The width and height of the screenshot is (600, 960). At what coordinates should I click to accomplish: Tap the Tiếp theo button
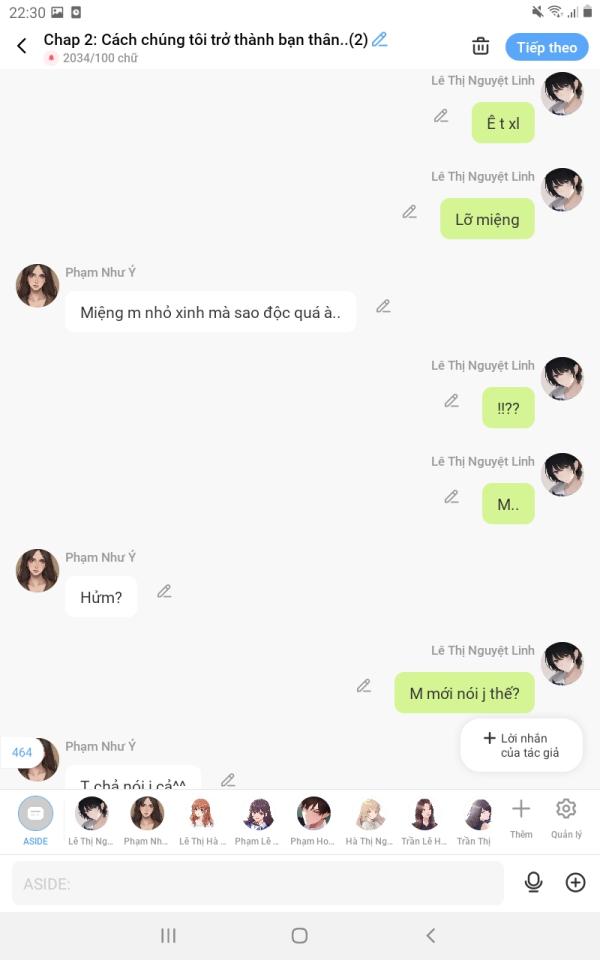[x=546, y=47]
